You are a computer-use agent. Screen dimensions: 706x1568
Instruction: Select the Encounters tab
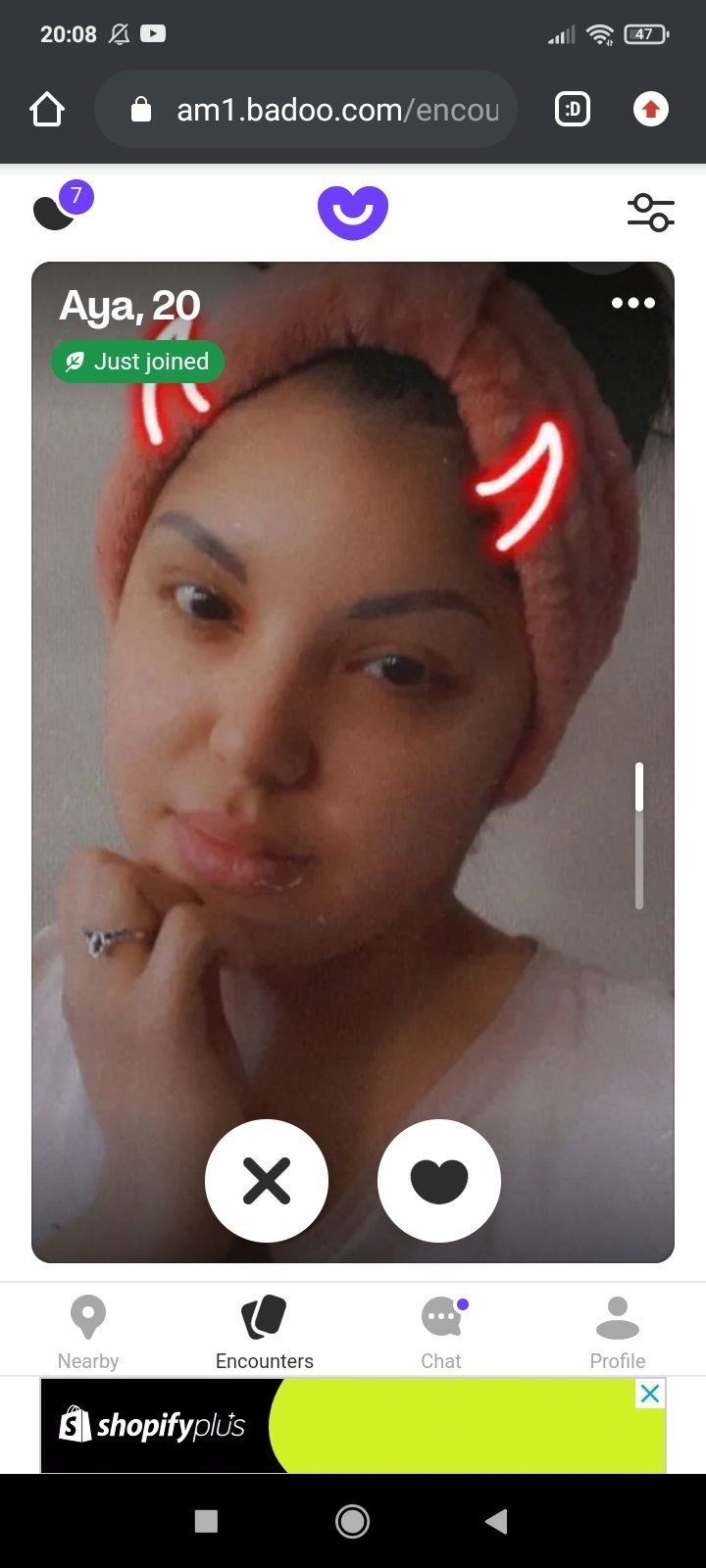[x=265, y=1332]
